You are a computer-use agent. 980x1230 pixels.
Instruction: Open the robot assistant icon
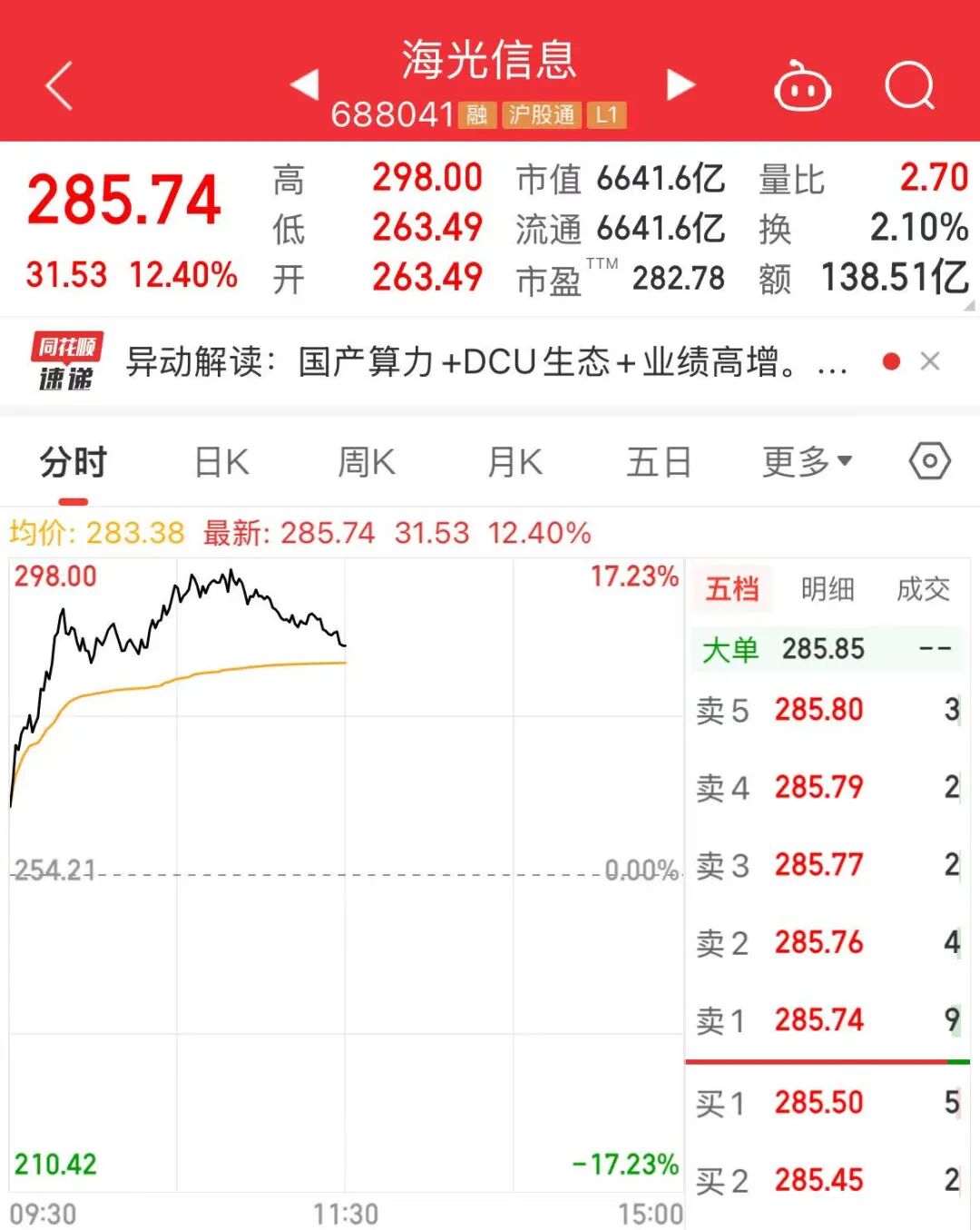(802, 87)
